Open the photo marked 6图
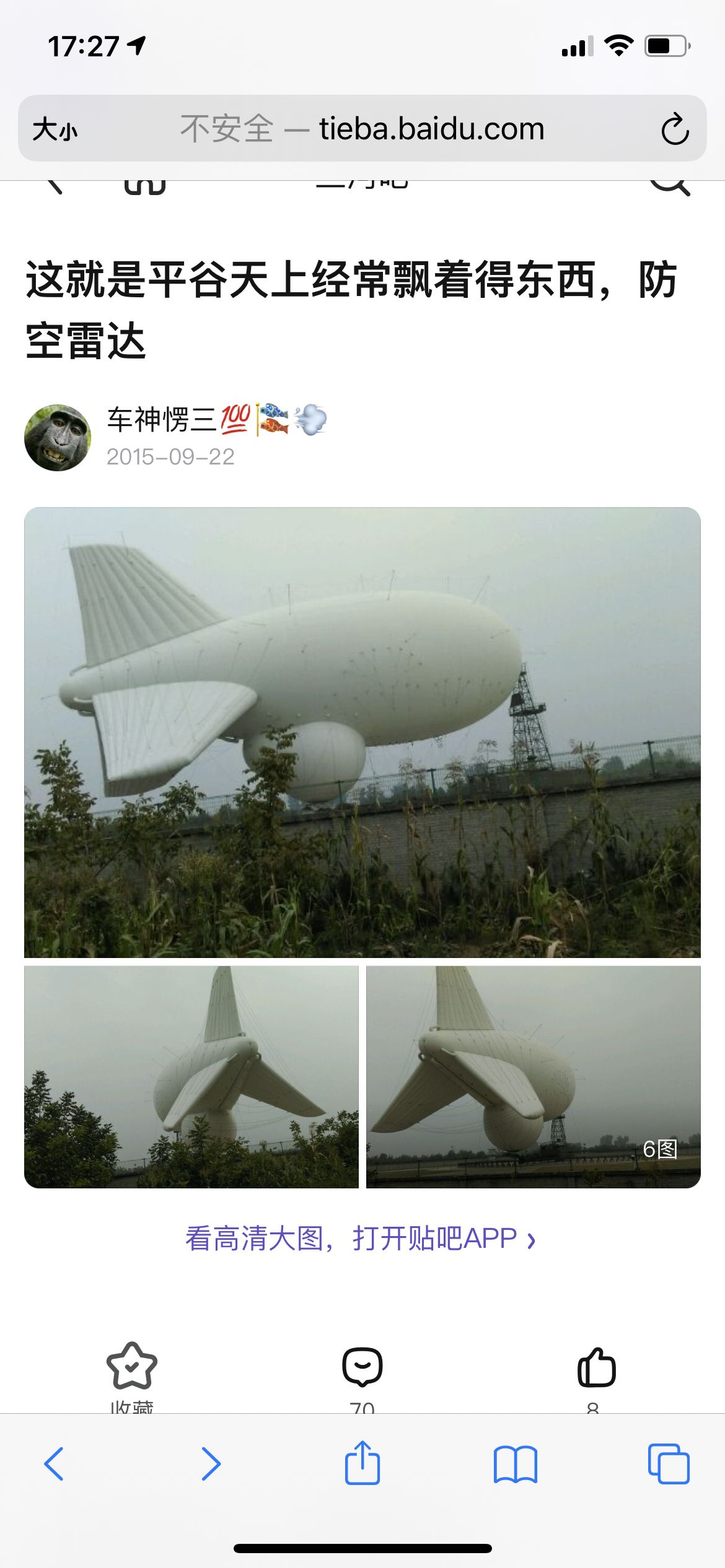The height and width of the screenshot is (1568, 725). pyautogui.click(x=533, y=1076)
